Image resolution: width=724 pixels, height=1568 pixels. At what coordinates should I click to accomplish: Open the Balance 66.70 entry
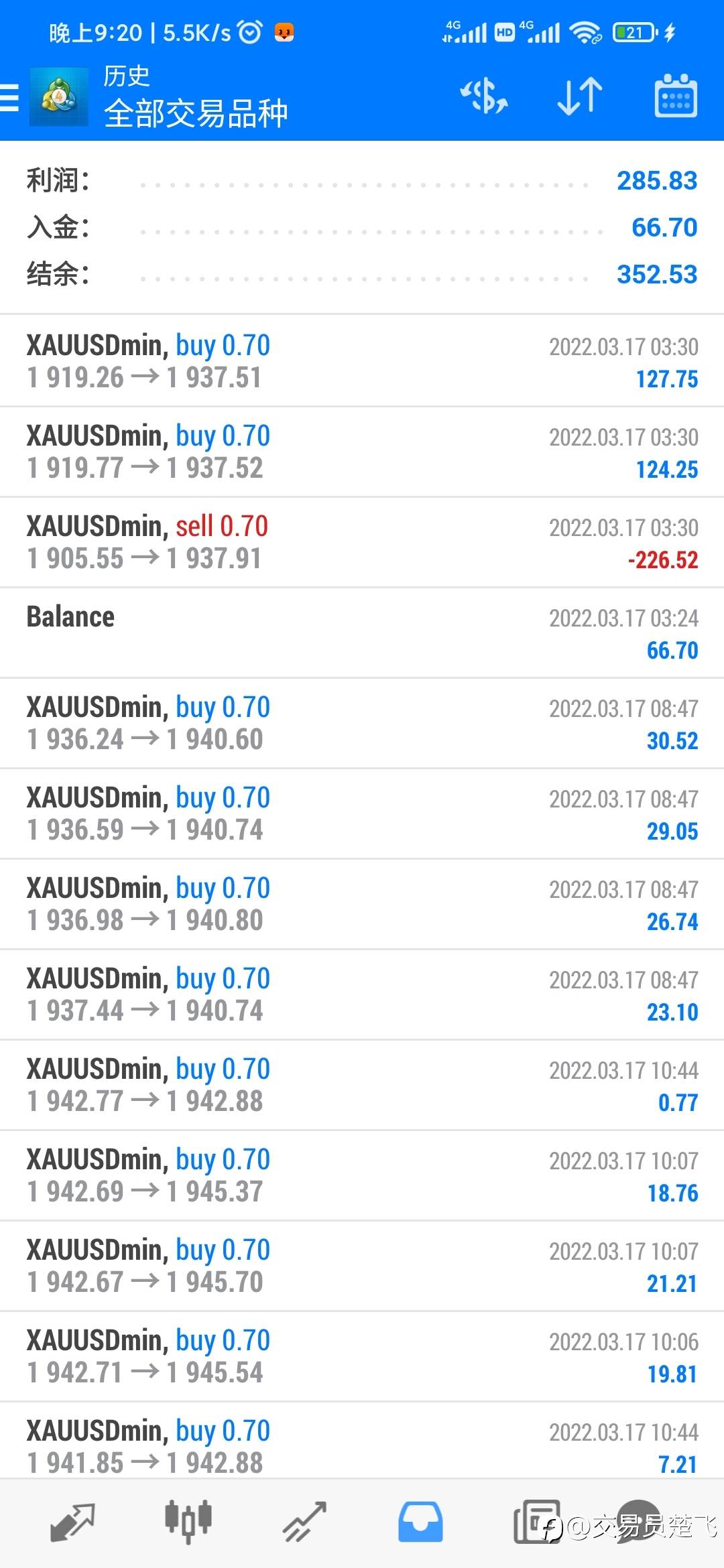[x=362, y=633]
